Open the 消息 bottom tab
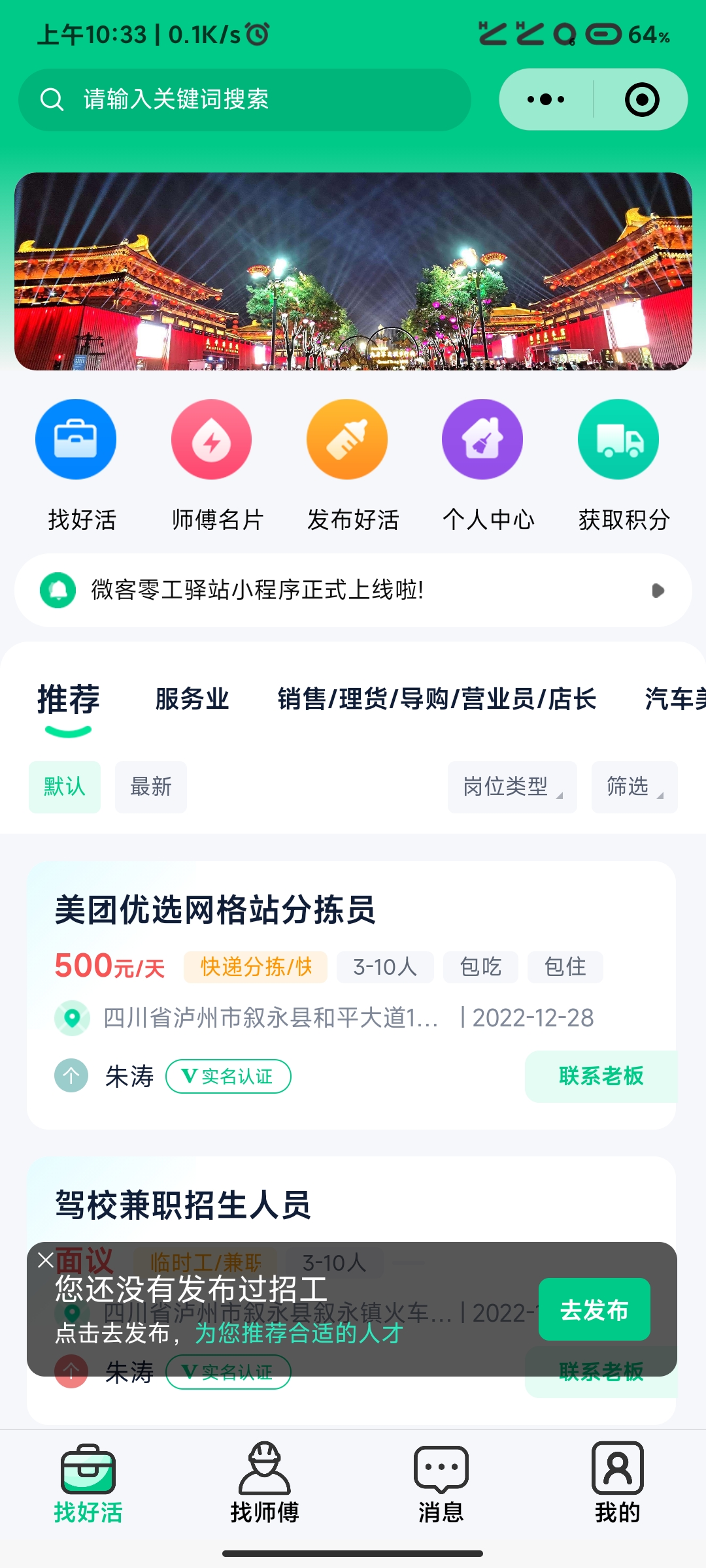Image resolution: width=706 pixels, height=1568 pixels. coord(441,1483)
